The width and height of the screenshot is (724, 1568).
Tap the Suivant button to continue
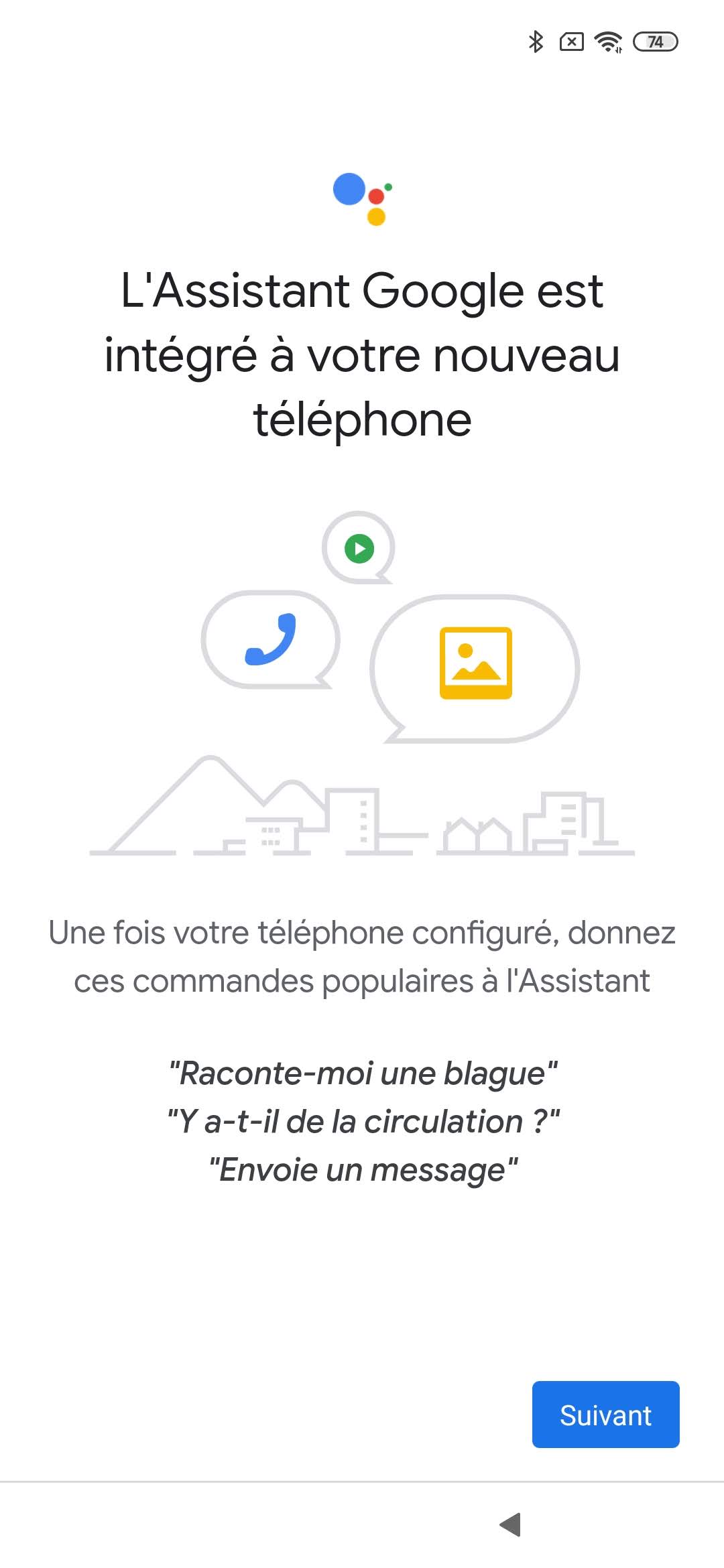(x=605, y=1415)
